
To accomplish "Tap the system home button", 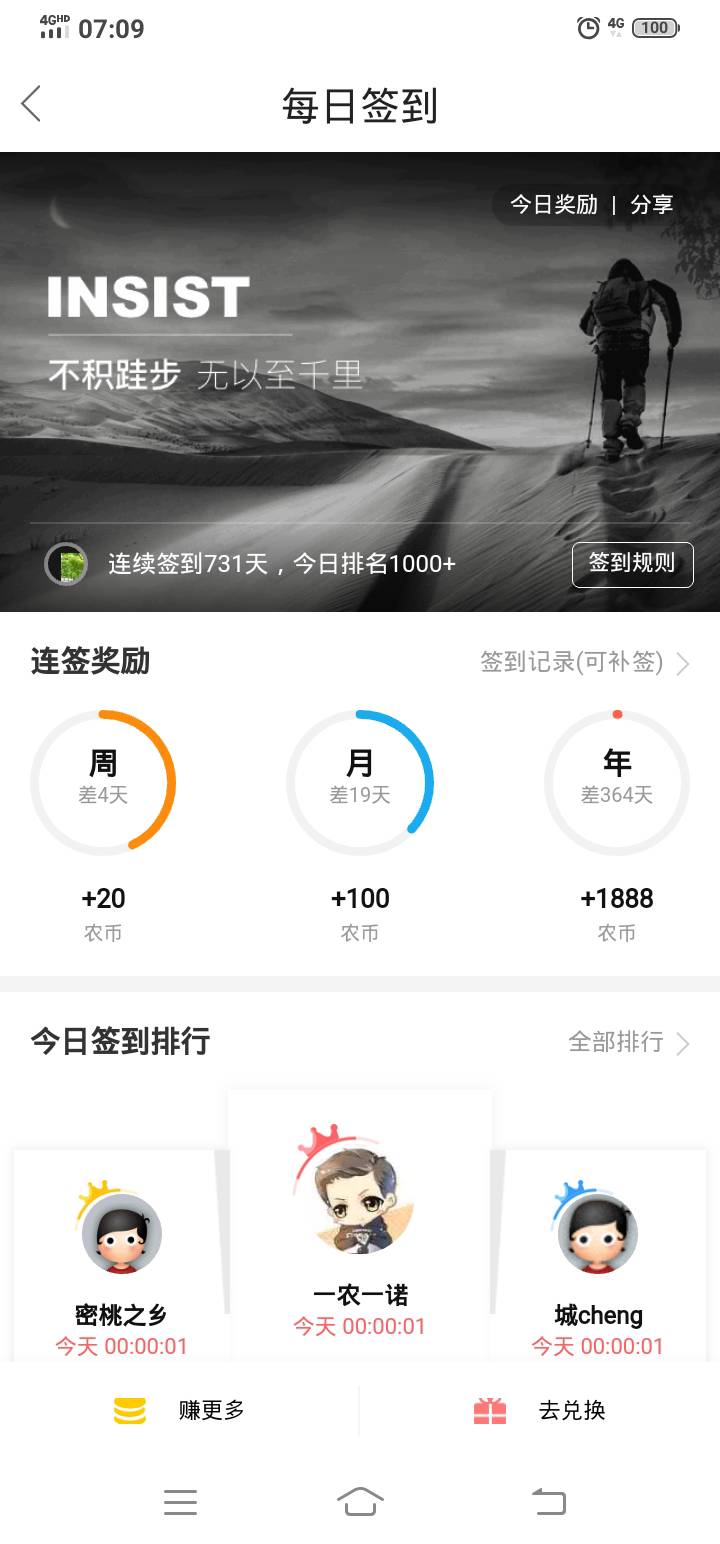I will pos(360,1501).
